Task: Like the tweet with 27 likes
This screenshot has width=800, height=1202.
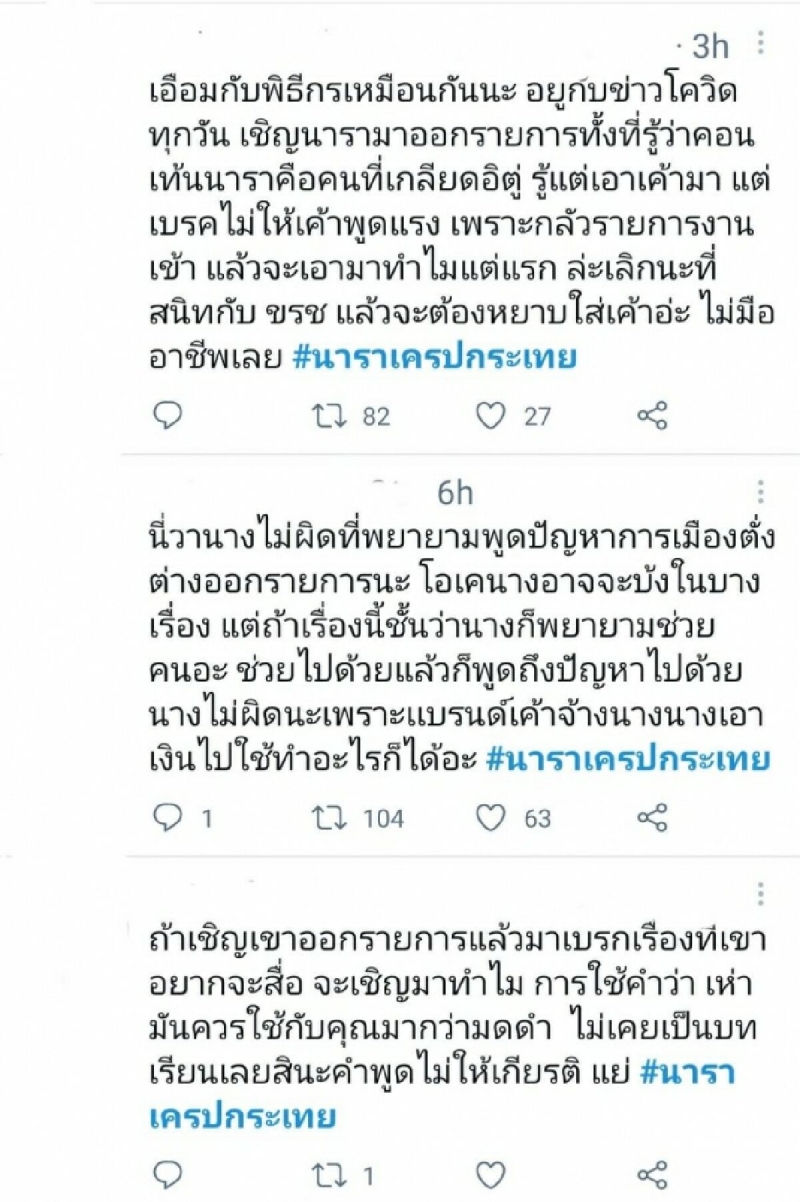Action: pos(490,415)
